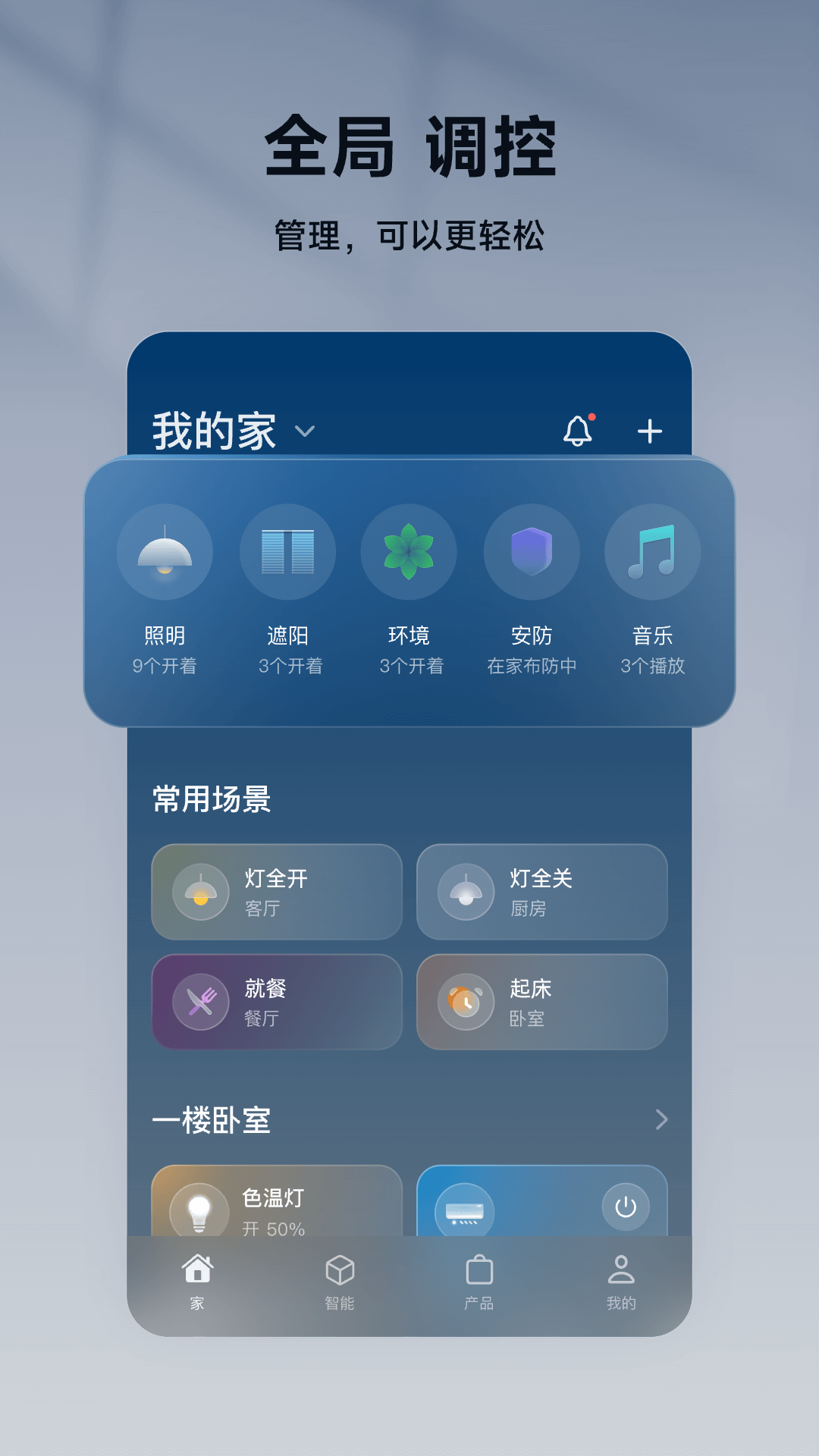This screenshot has height=1456, width=819.
Task: Open the 我的 profile page
Action: click(622, 1279)
